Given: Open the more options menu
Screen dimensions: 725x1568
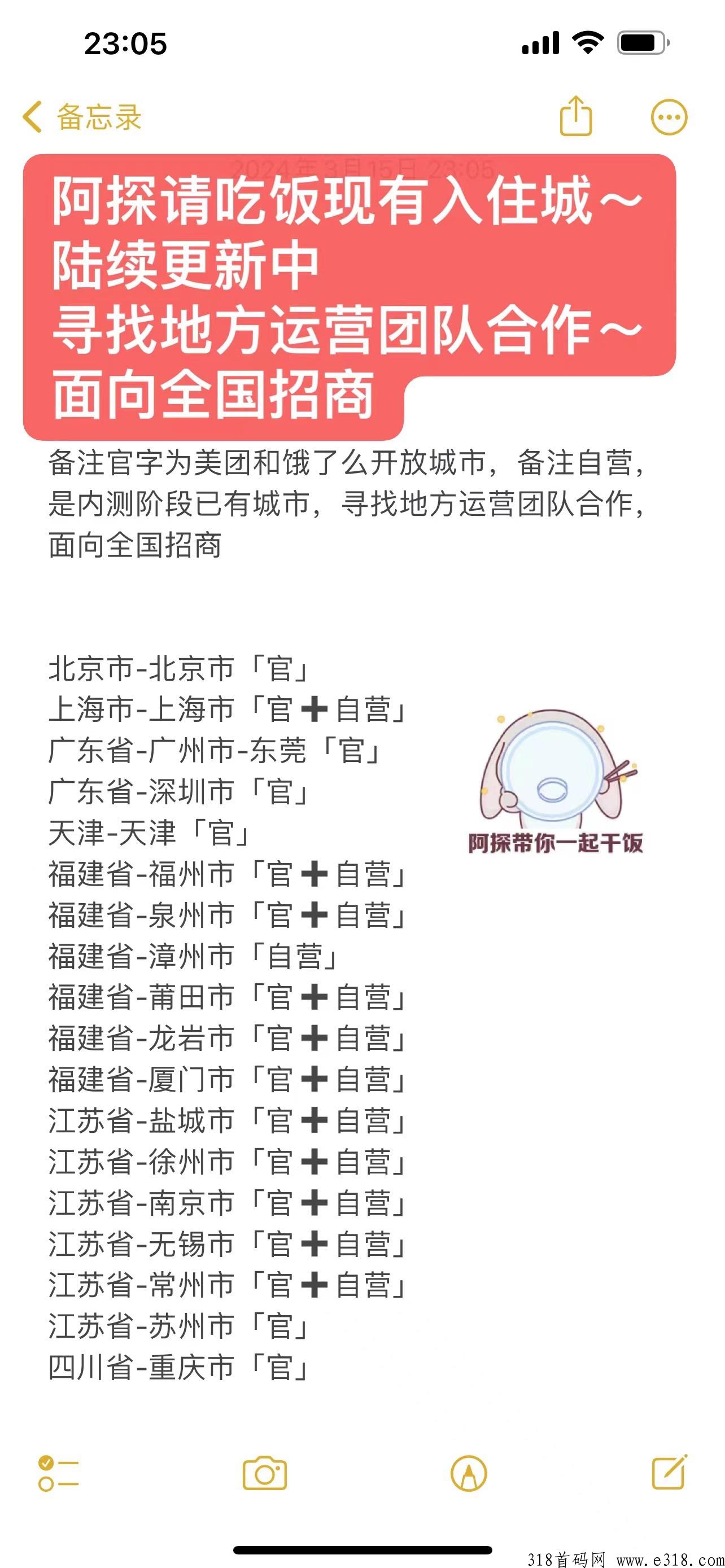Looking at the screenshot, I should point(669,117).
